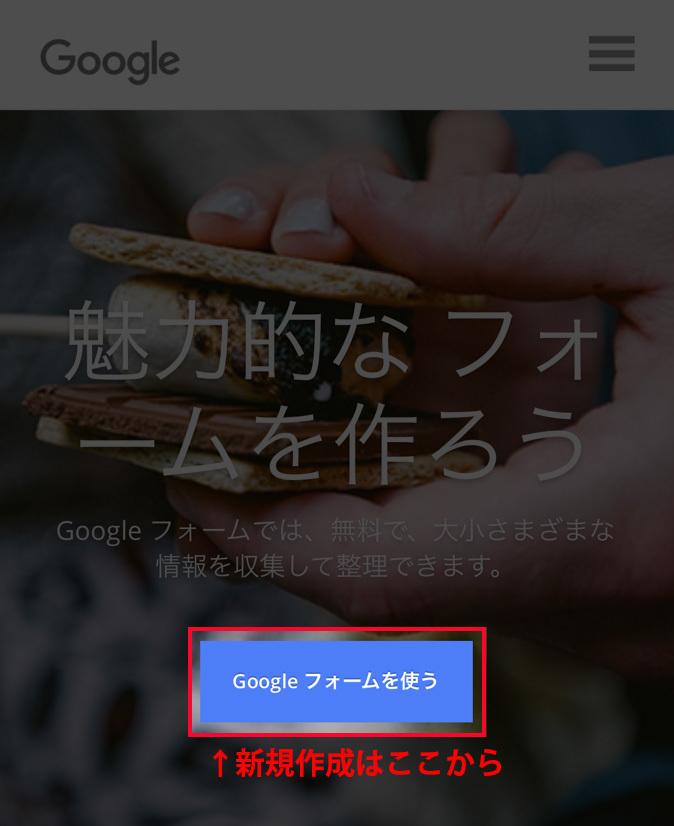
Task: Open the hamburger menu
Action: pyautogui.click(x=611, y=53)
